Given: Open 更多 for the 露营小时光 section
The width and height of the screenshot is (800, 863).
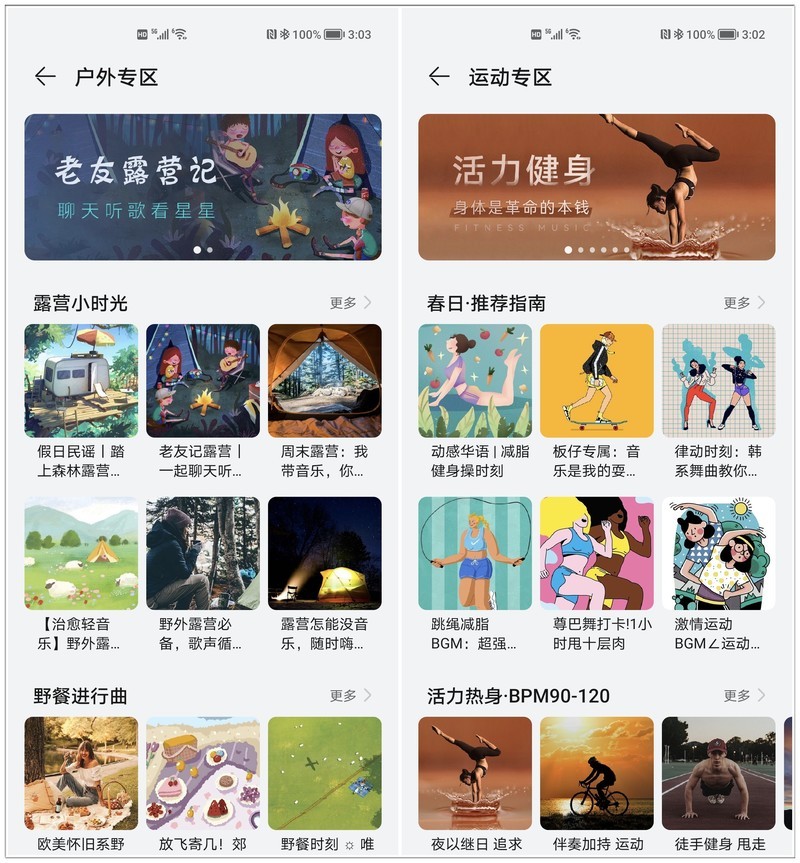Looking at the screenshot, I should (x=344, y=301).
